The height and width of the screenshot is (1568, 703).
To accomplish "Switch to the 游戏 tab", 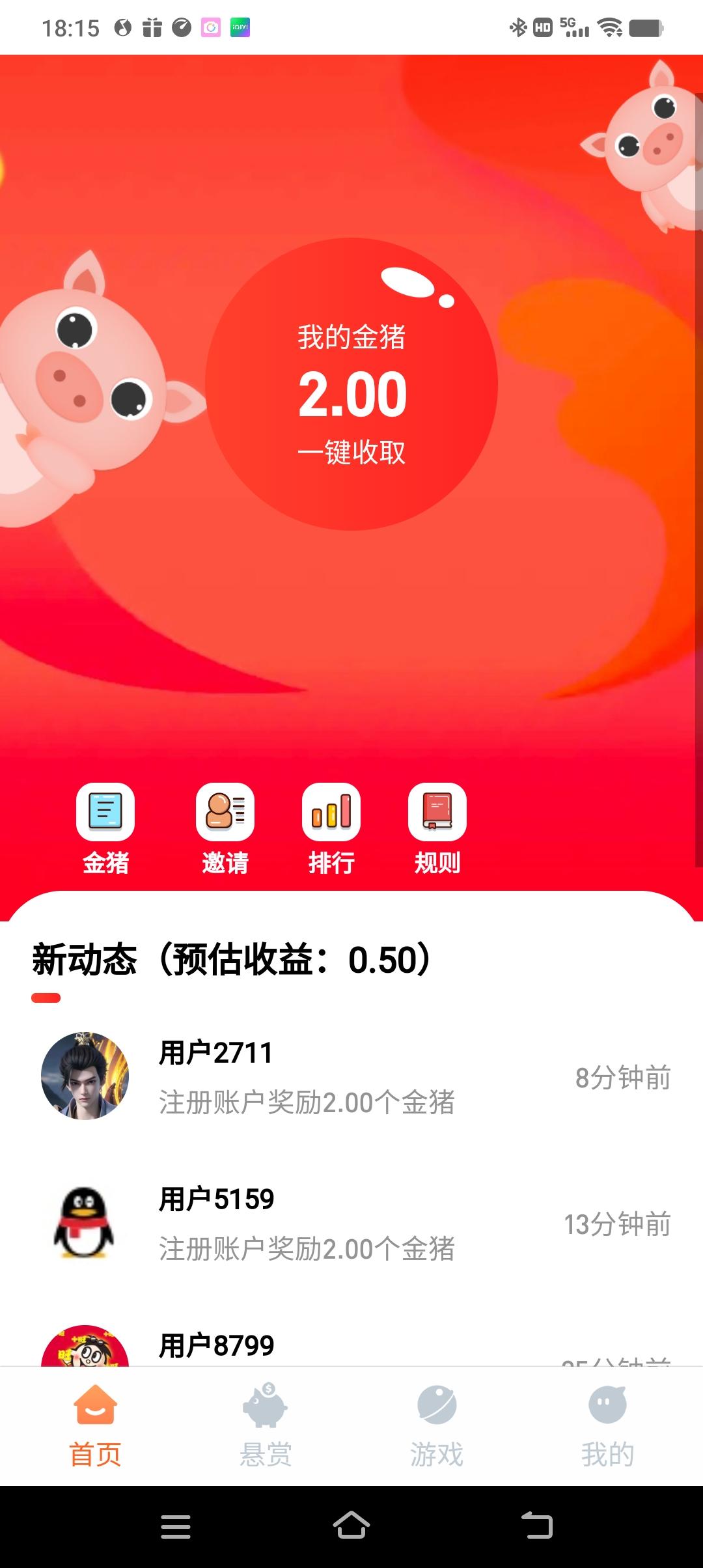I will [437, 1426].
